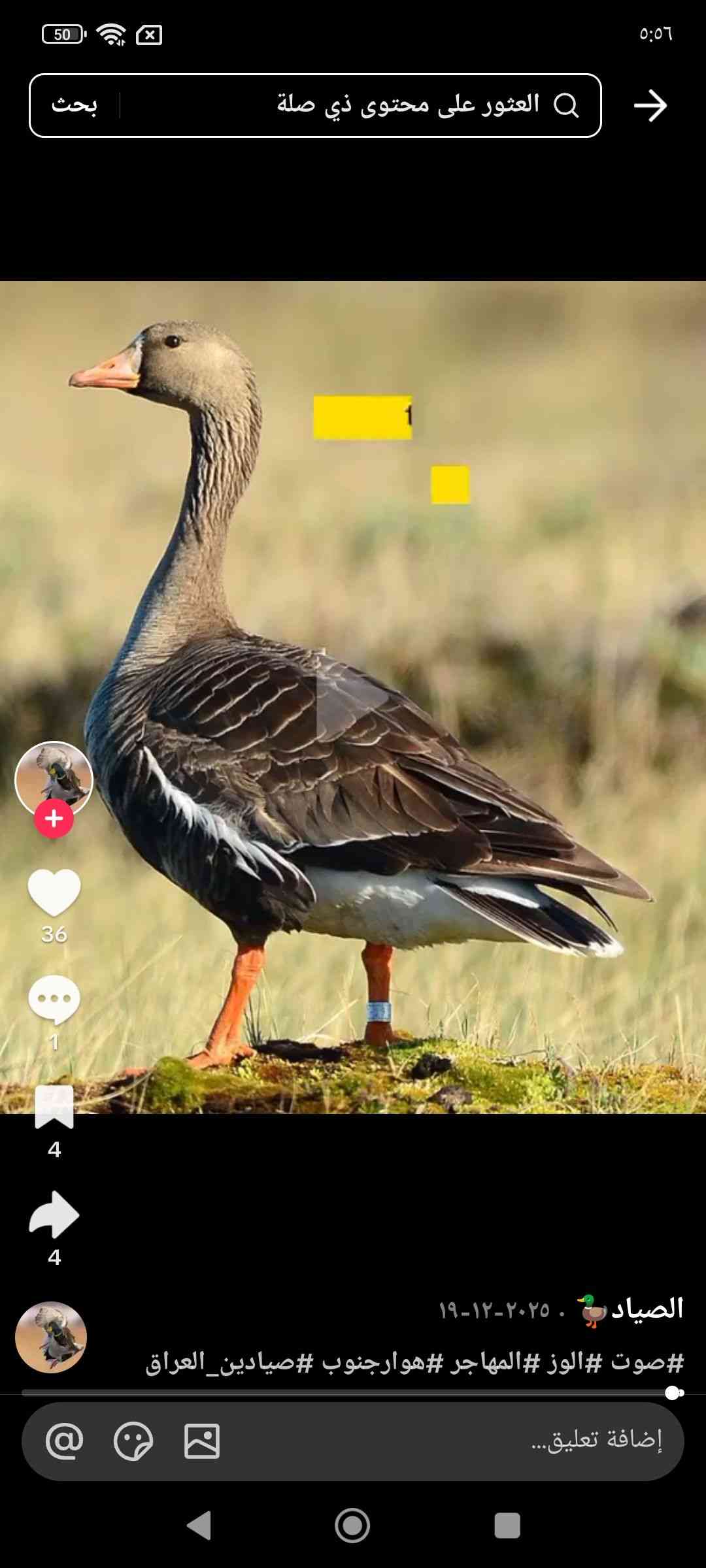Open recent apps with the square button

507,1526
